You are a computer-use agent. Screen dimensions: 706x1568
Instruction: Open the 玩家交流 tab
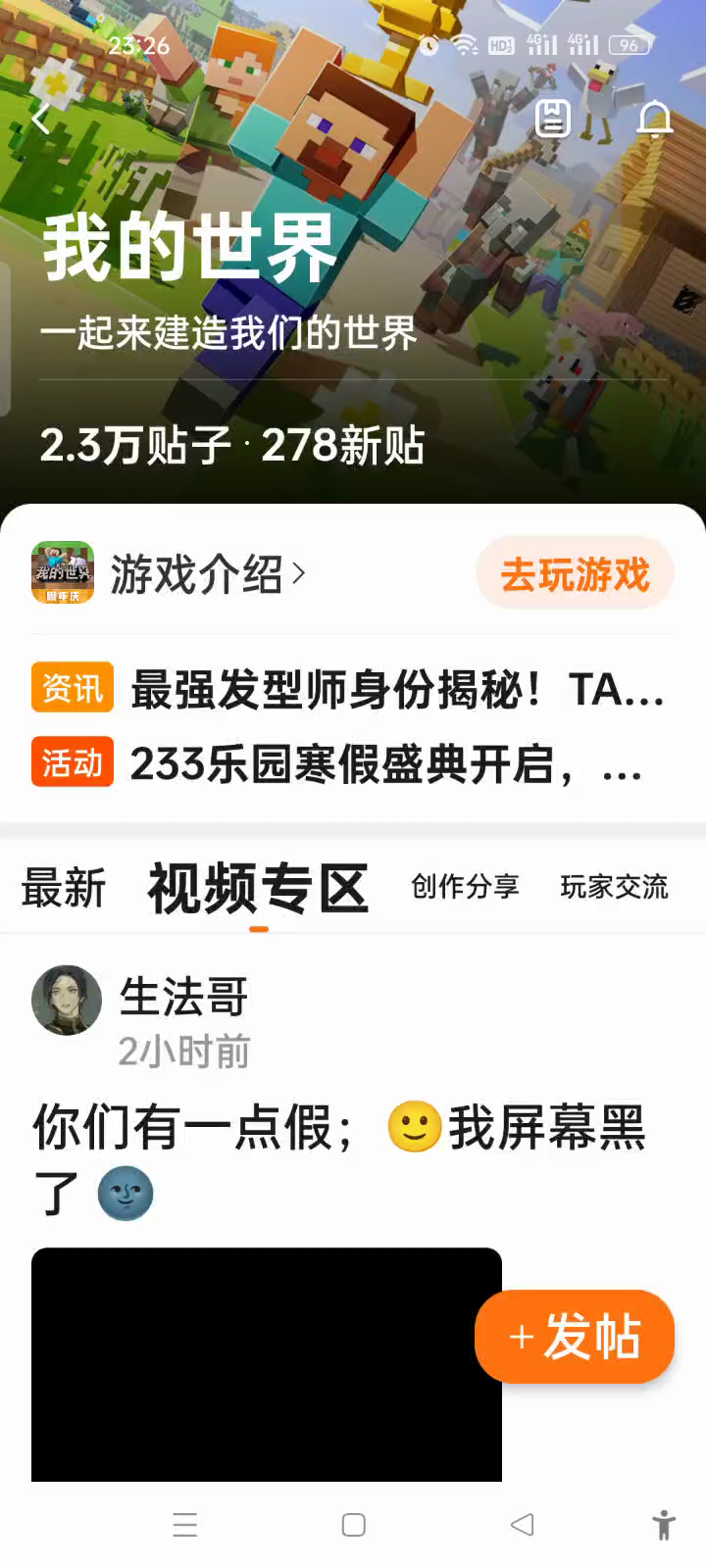(x=614, y=887)
